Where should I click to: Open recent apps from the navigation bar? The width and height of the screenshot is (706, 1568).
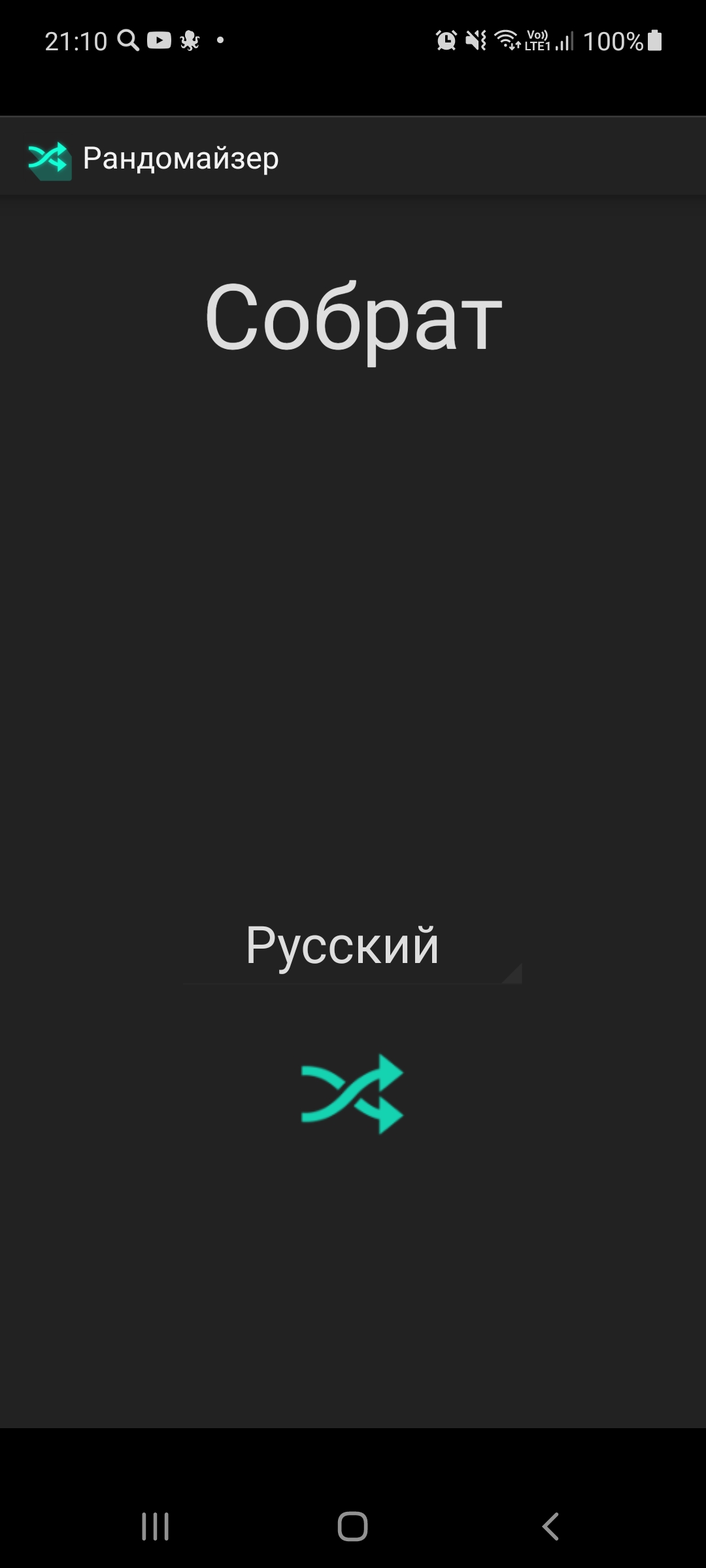click(x=156, y=1527)
